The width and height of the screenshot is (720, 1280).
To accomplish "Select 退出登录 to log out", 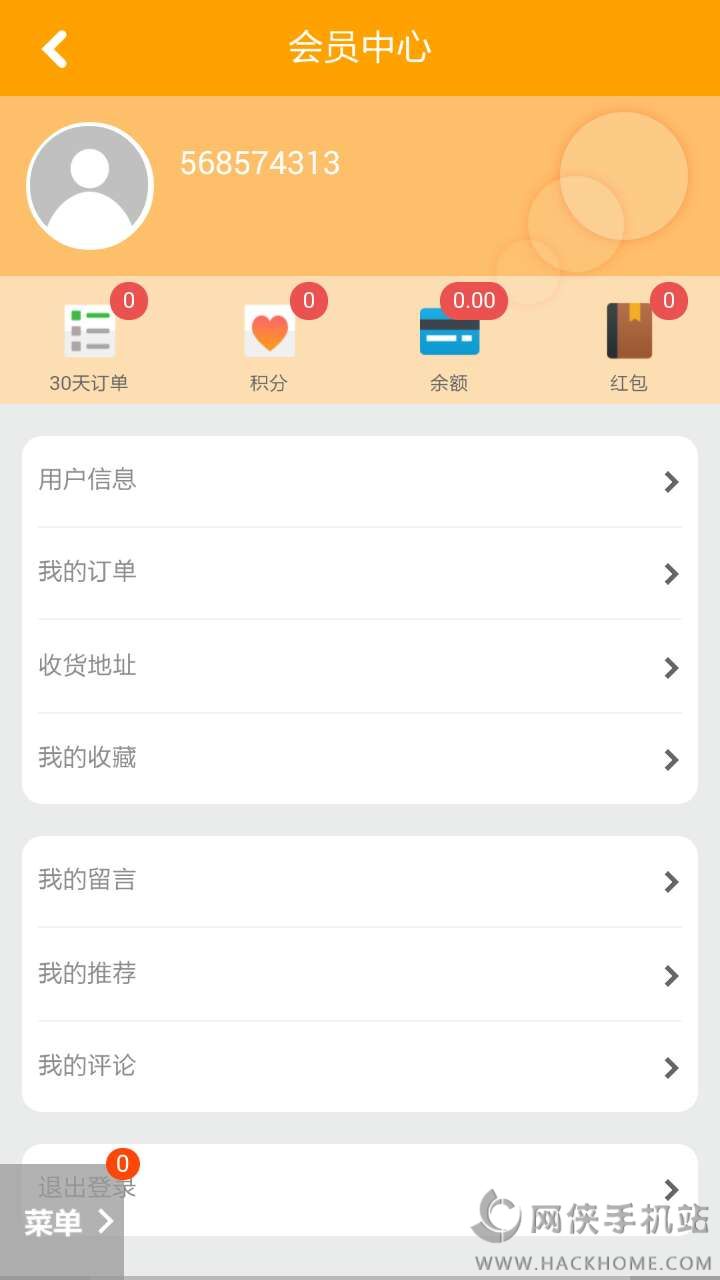I will point(400,1189).
